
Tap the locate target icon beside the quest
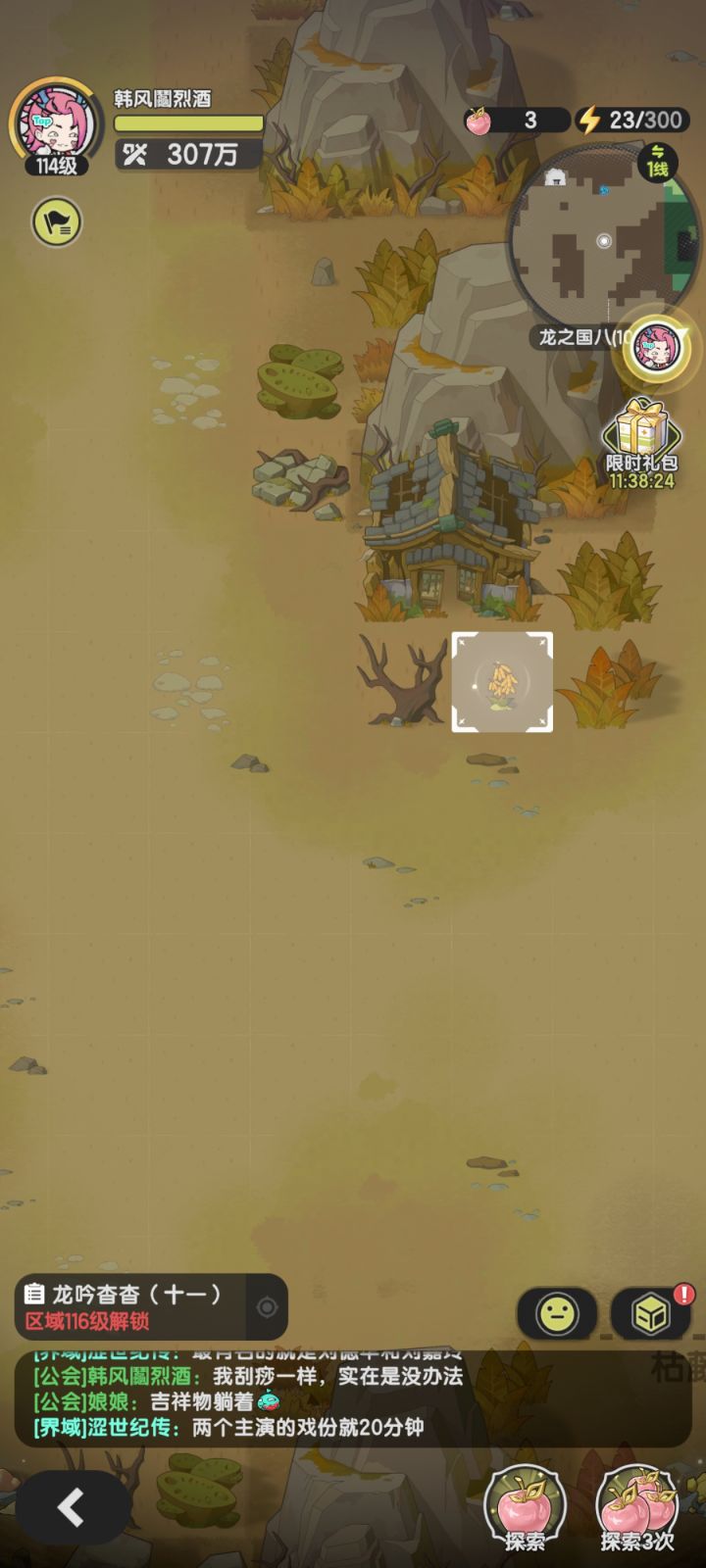(x=267, y=1307)
